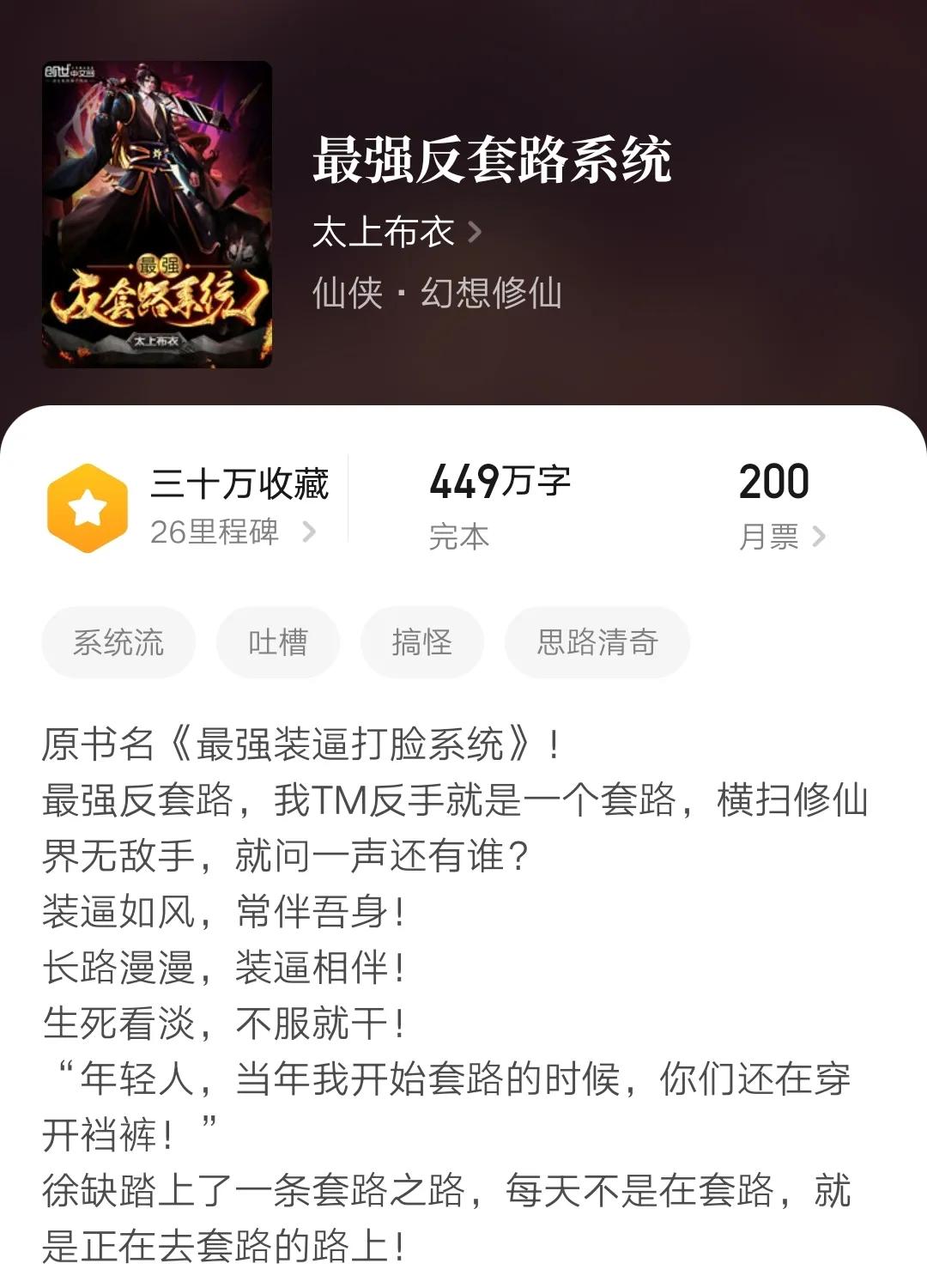Open the 月票 details via its chevron
The width and height of the screenshot is (927, 1288).
(x=816, y=537)
